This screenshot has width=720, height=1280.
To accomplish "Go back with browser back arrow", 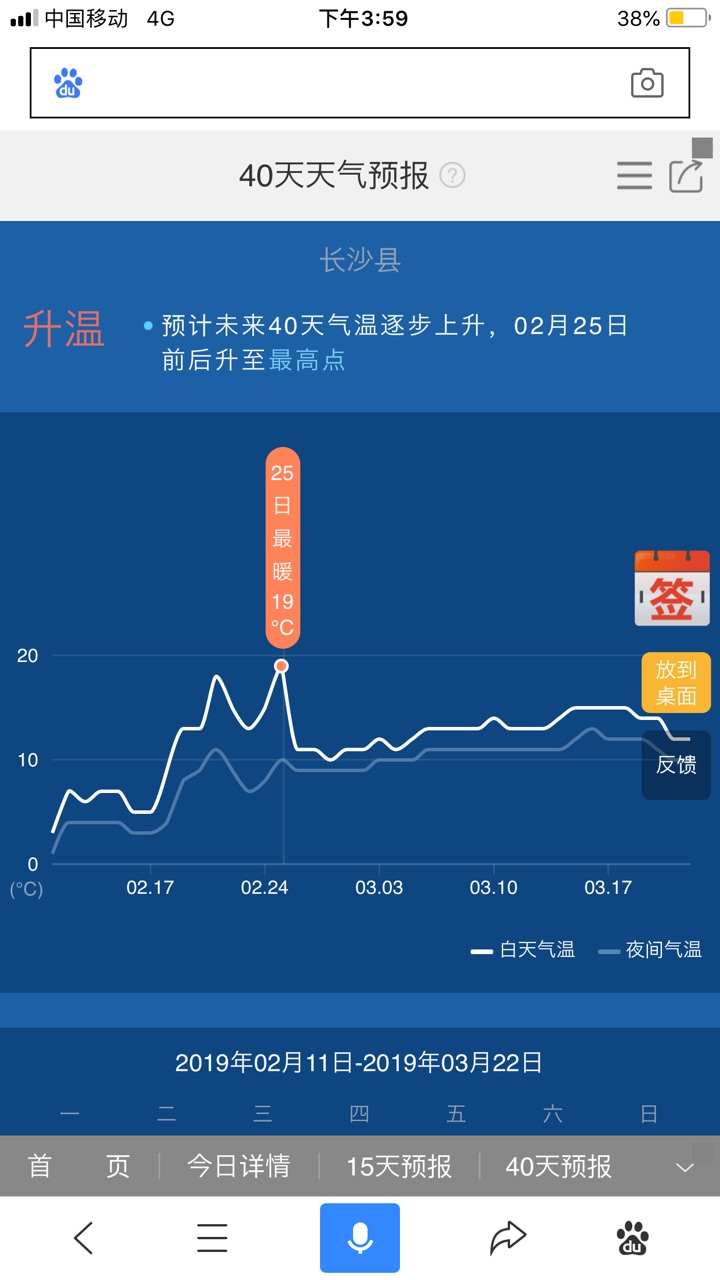I will [x=84, y=1238].
